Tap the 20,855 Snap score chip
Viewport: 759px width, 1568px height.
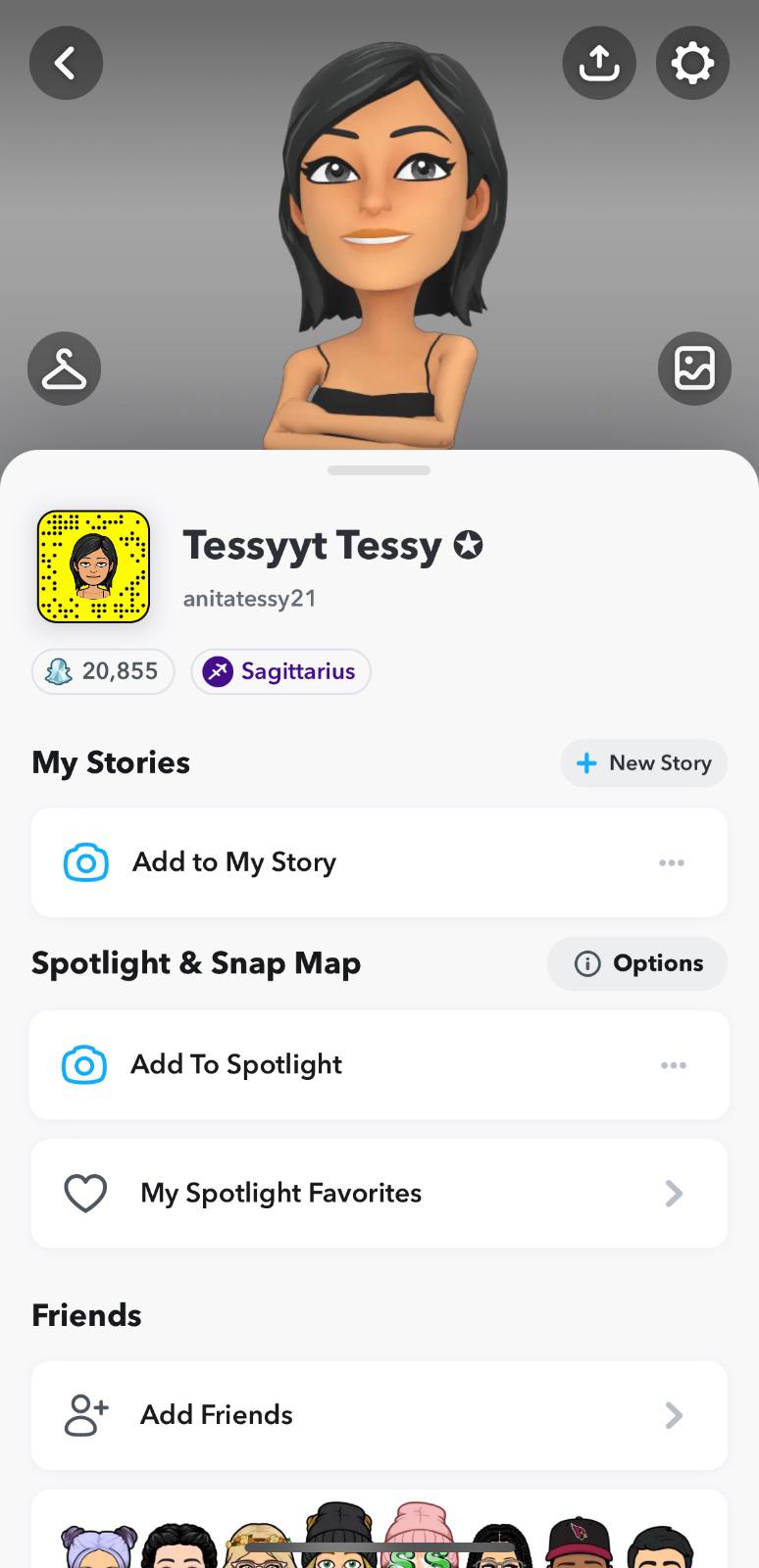(x=103, y=671)
